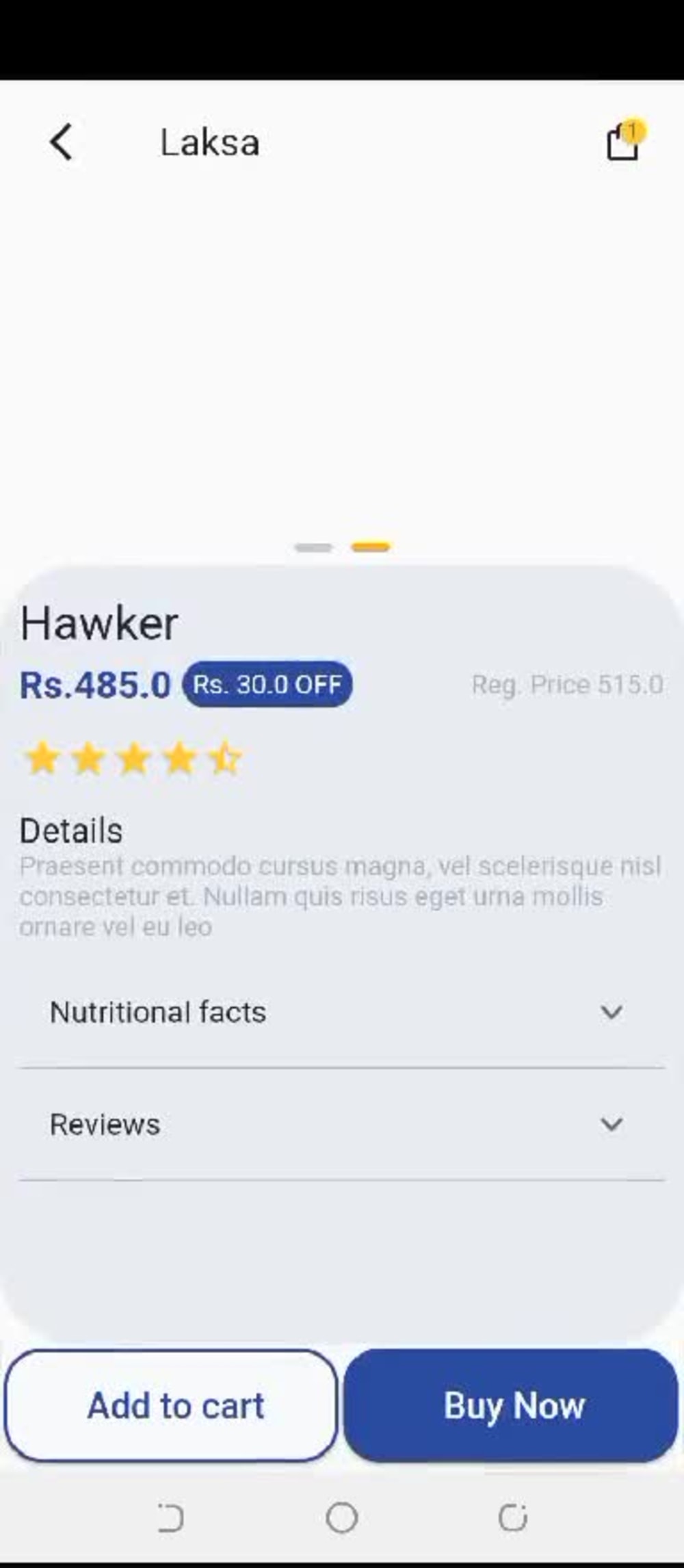Select the yellow carousel page indicator
The height and width of the screenshot is (1568, 684).
pyautogui.click(x=372, y=546)
